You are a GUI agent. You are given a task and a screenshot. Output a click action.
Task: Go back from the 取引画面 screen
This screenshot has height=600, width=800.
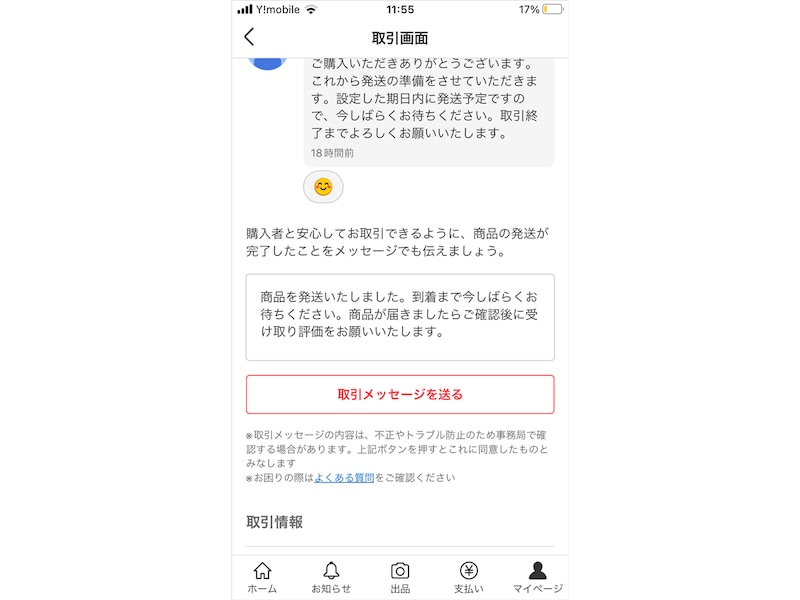coord(249,37)
